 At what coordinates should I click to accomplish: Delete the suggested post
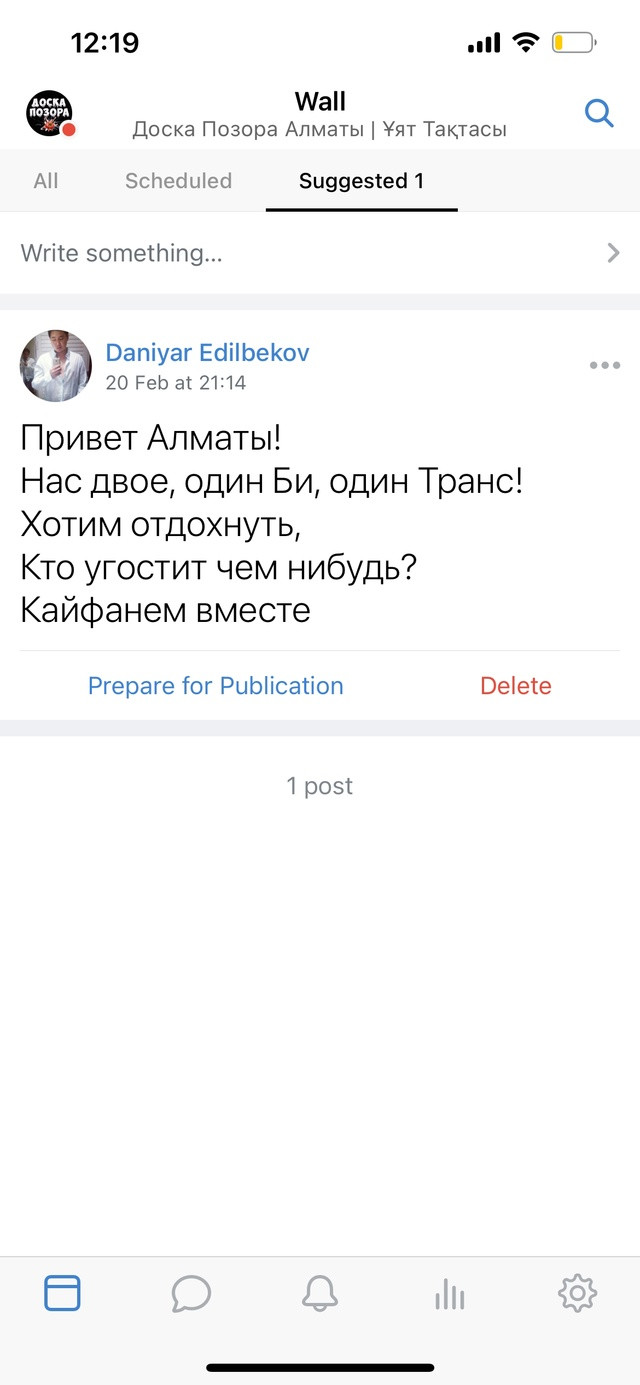516,686
